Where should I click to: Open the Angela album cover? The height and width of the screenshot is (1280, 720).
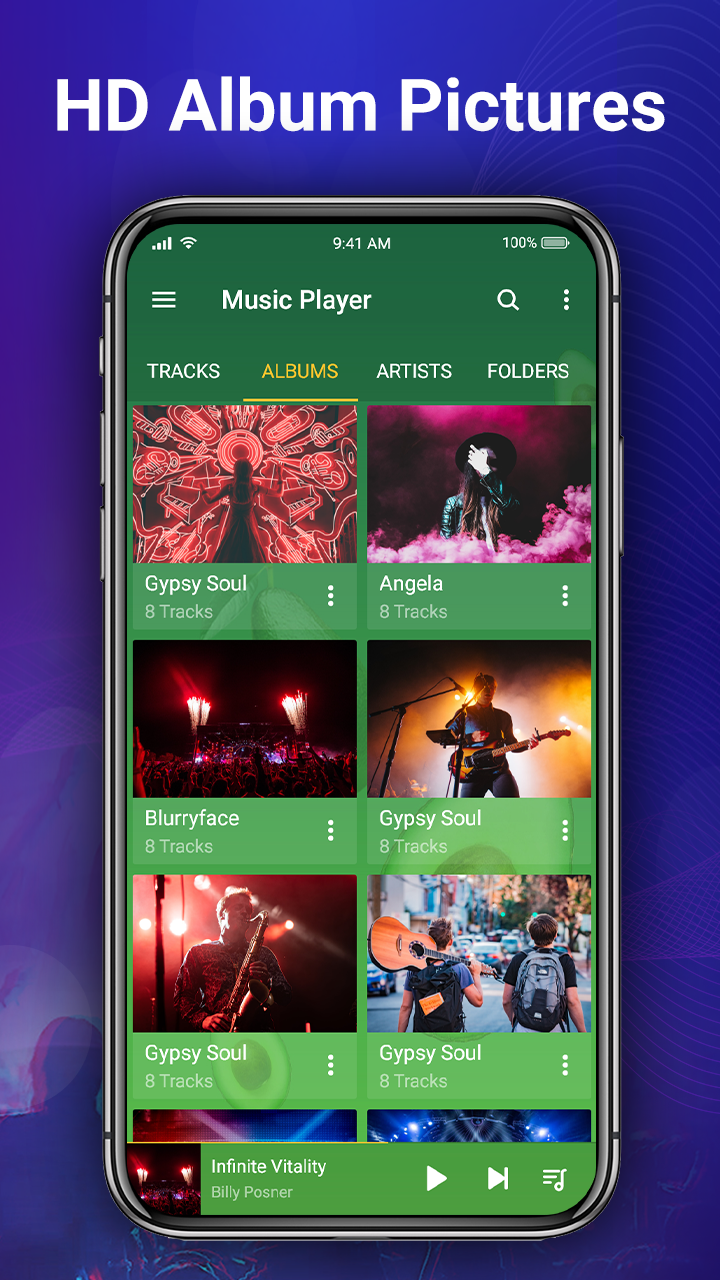click(x=479, y=485)
